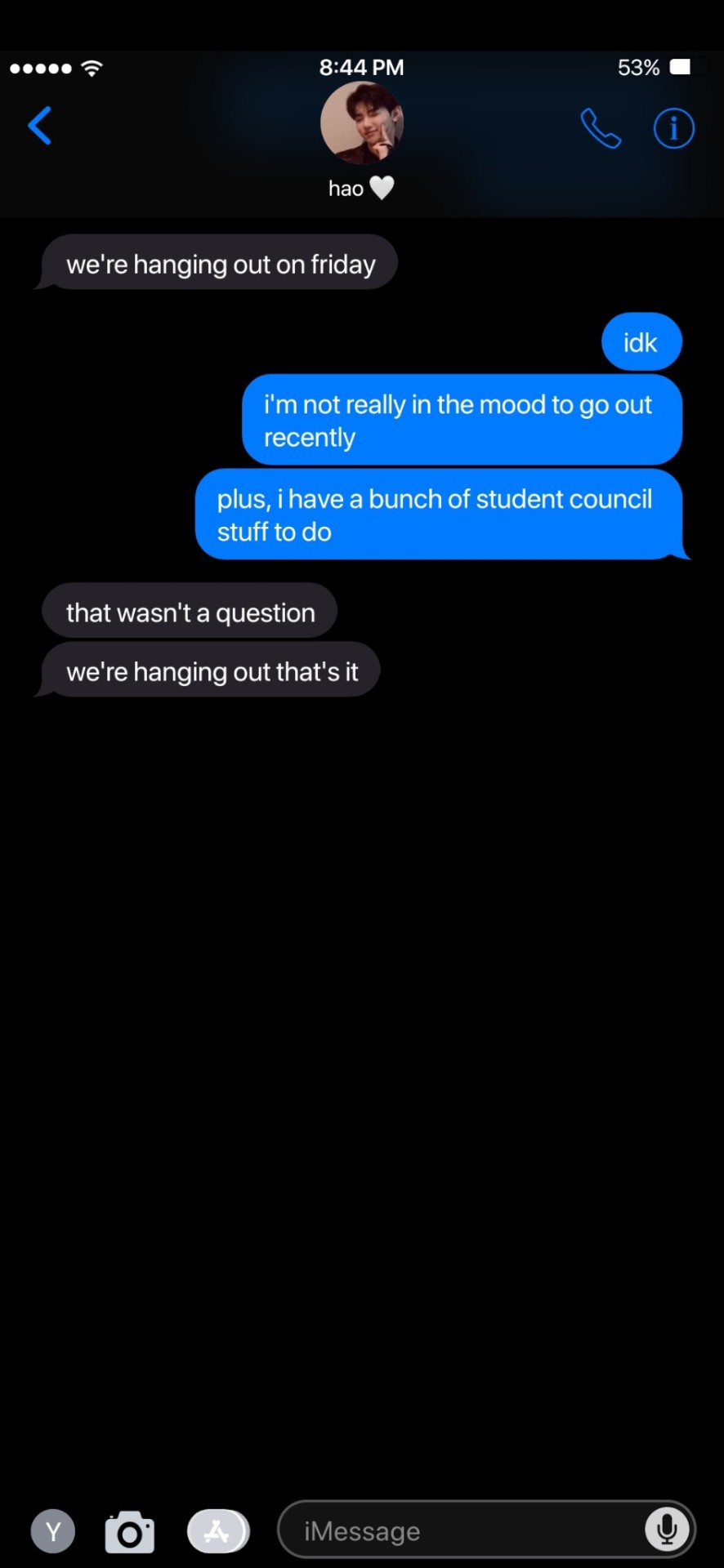724x1568 pixels.
Task: Start voice dictation with the microphone
Action: coord(667,1530)
